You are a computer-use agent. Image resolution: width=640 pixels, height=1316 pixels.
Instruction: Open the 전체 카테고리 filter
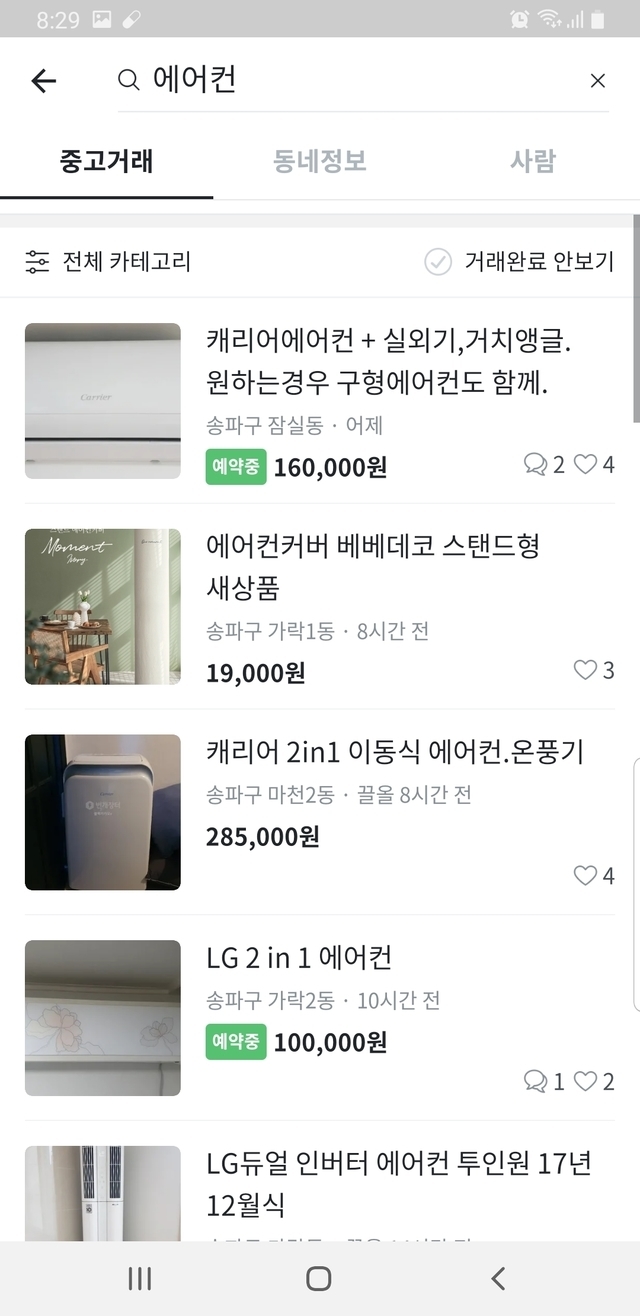[x=108, y=262]
